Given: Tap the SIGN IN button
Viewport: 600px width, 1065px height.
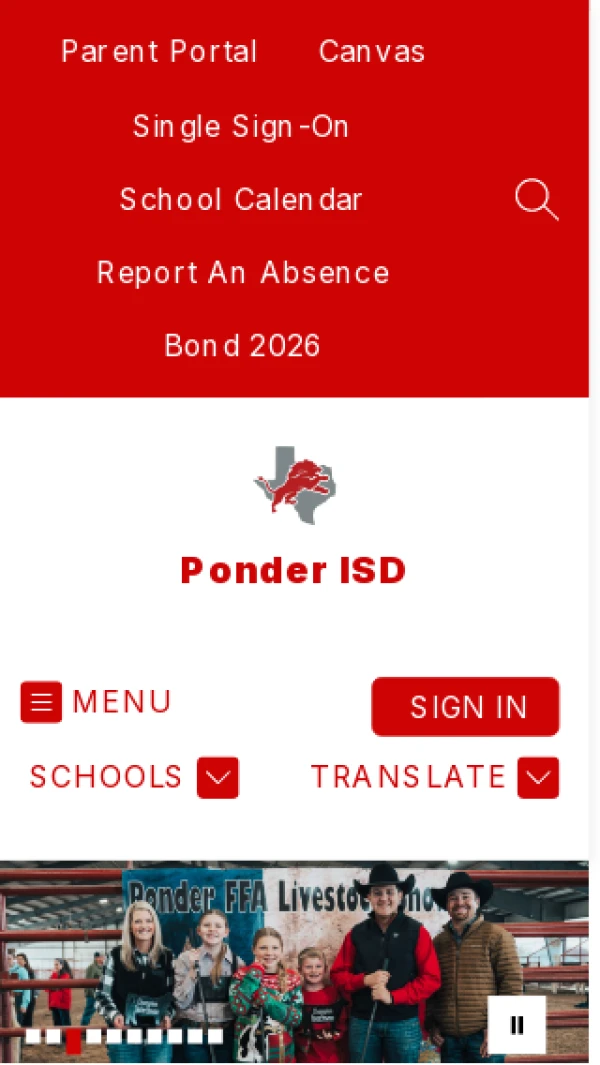Looking at the screenshot, I should (x=466, y=707).
